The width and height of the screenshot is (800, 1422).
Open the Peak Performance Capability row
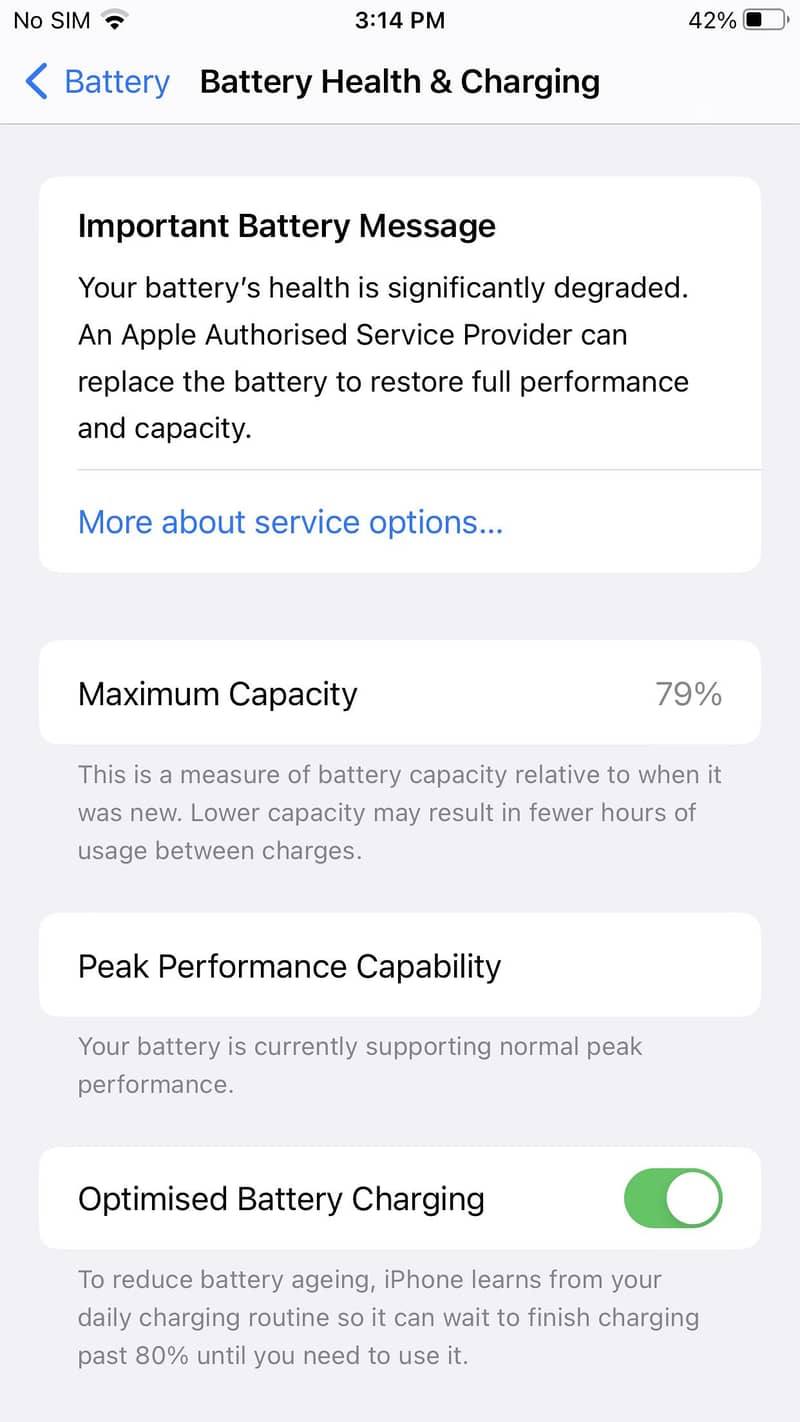tap(400, 965)
